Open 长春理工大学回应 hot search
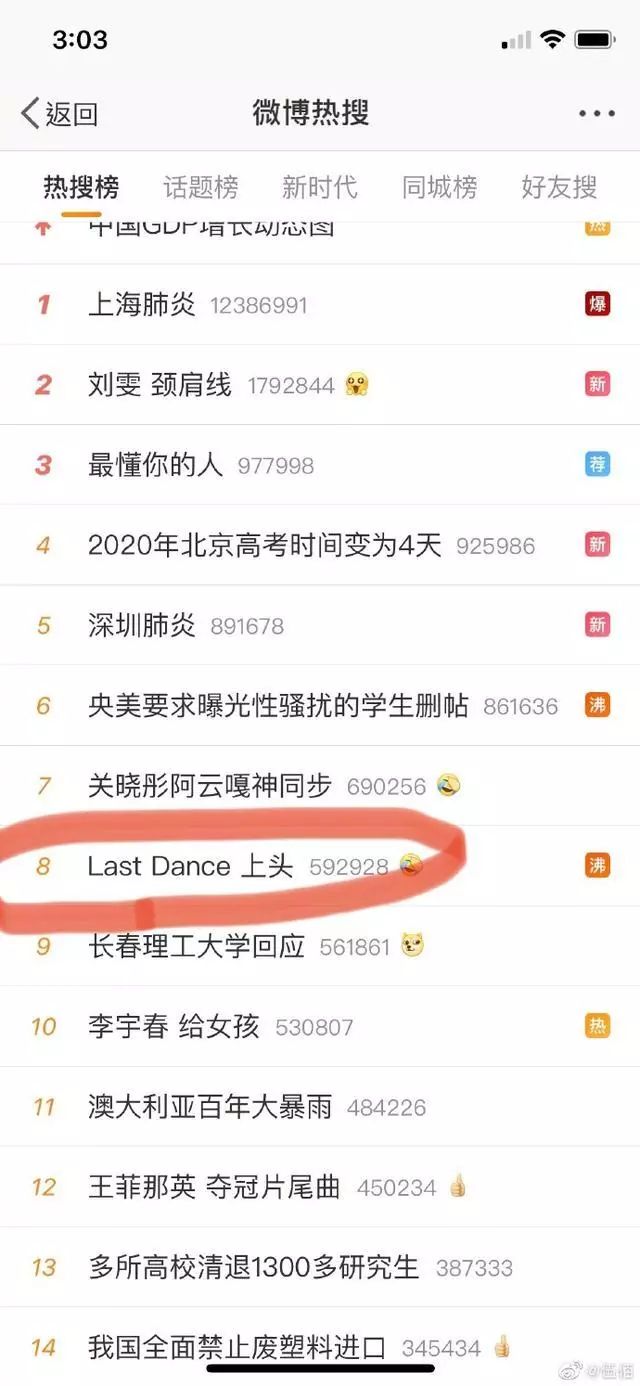This screenshot has height=1386, width=640. point(196,946)
